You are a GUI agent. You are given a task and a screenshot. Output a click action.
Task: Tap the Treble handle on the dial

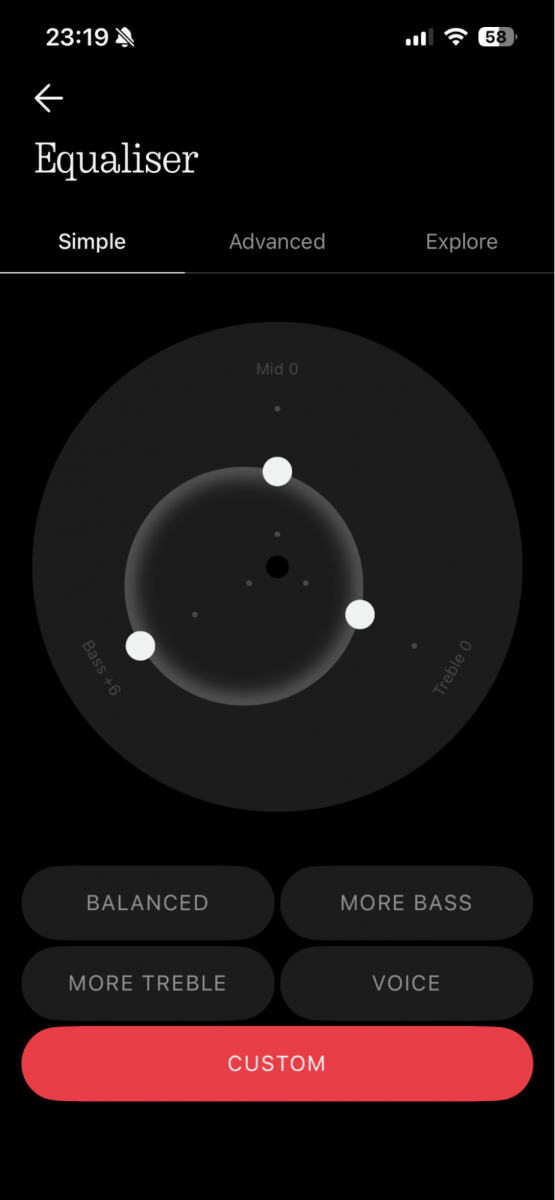[360, 614]
